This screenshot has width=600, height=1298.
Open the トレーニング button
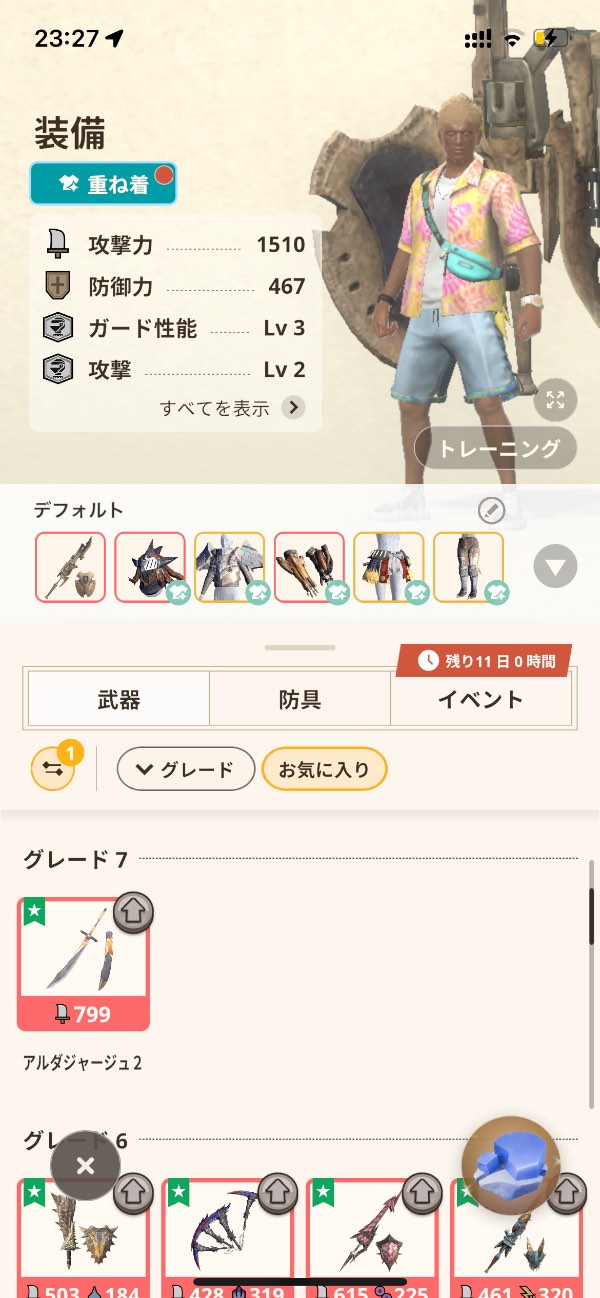tap(496, 449)
